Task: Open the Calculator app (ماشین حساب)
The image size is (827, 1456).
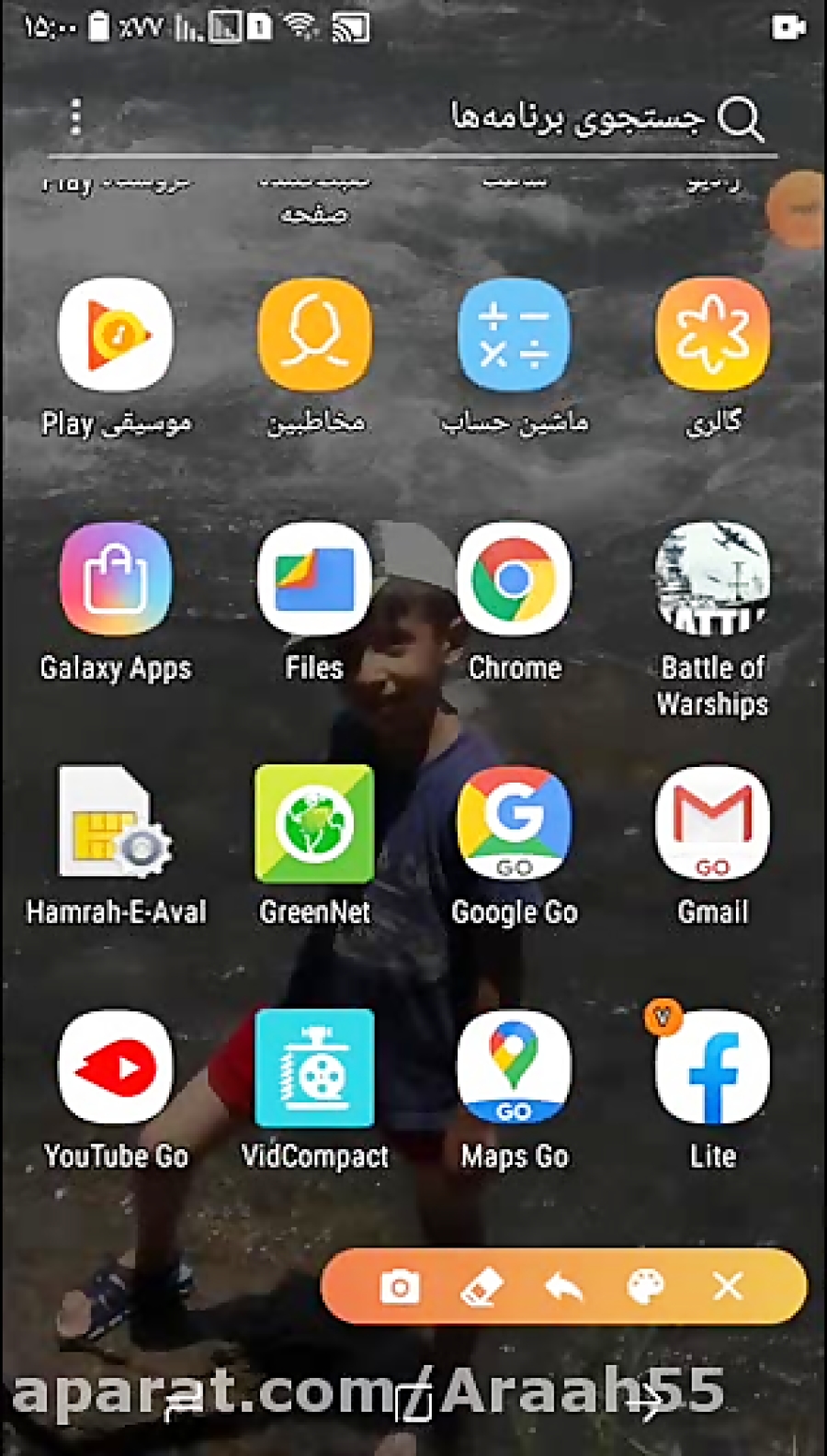Action: (x=515, y=335)
